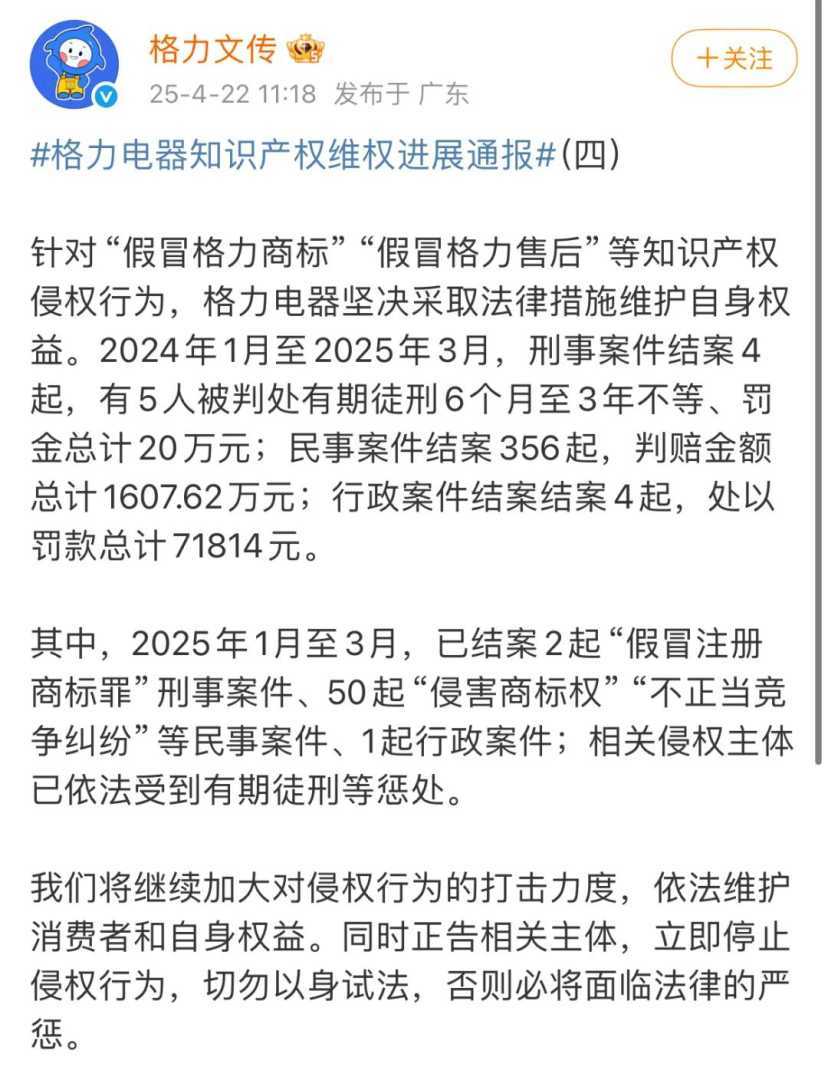Open the 格力文传 username link
The height and width of the screenshot is (1080, 828).
tap(212, 47)
